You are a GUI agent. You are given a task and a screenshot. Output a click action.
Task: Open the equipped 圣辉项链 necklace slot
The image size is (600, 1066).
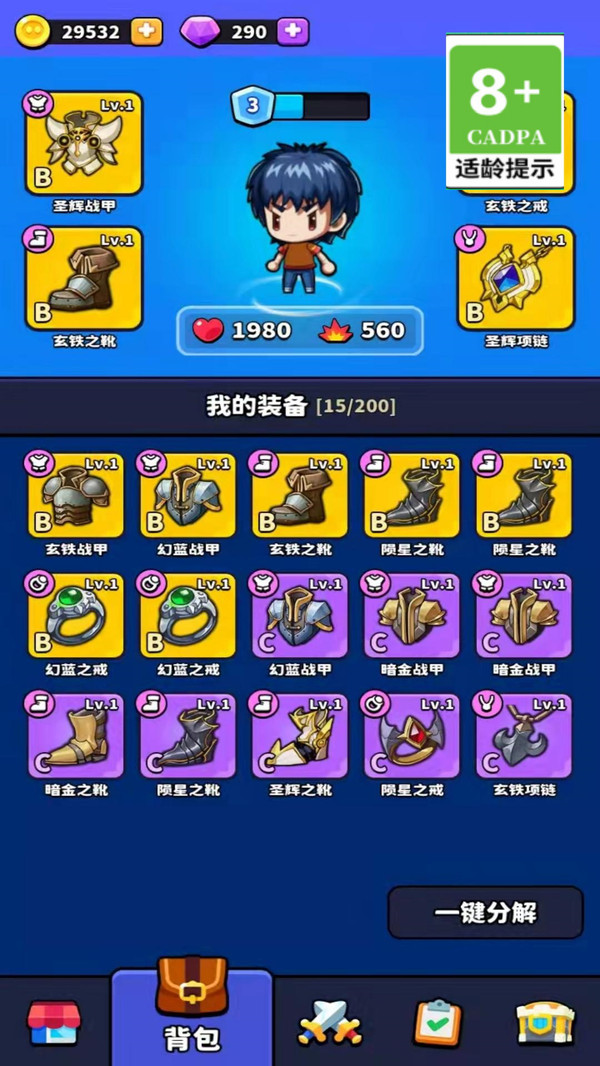click(516, 278)
